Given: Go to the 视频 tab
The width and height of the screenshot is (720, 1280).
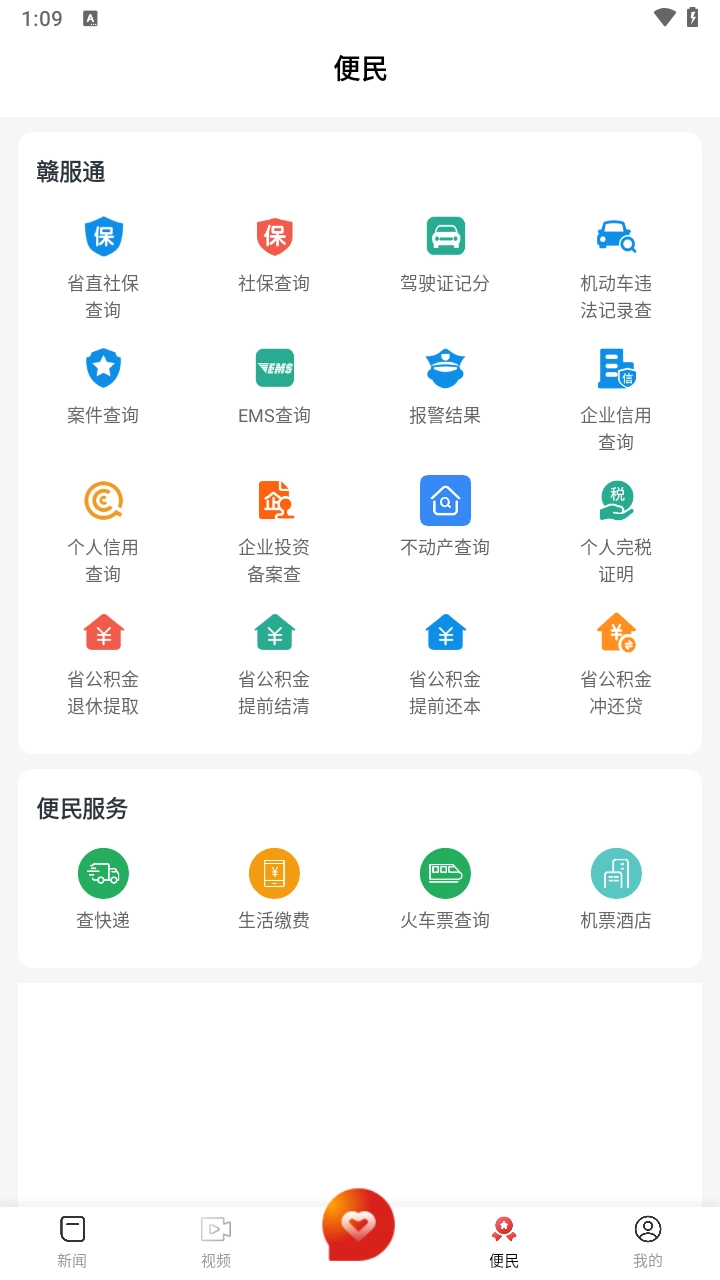Looking at the screenshot, I should coord(216,1241).
